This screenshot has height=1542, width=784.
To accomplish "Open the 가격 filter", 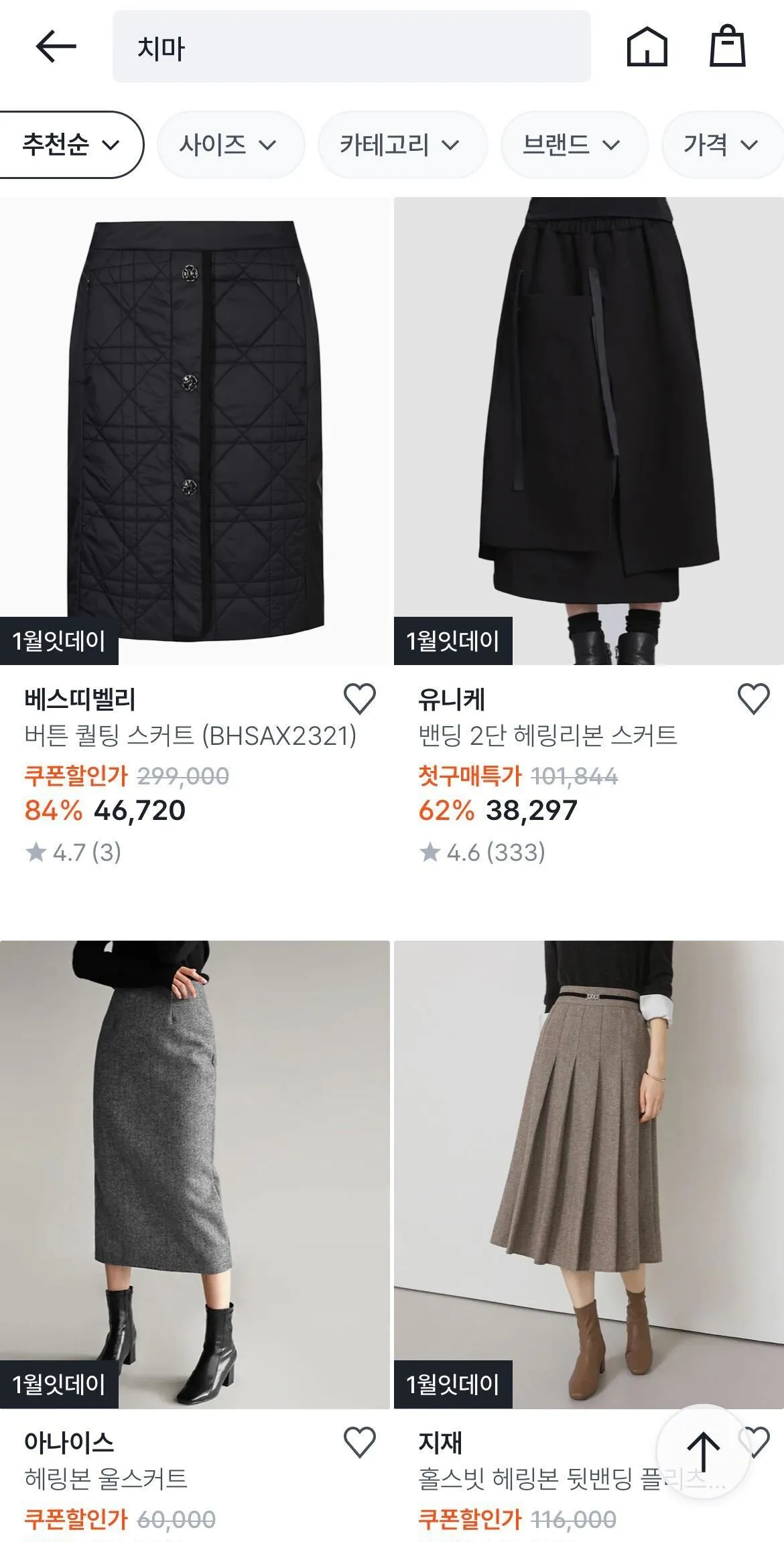I will (x=721, y=145).
